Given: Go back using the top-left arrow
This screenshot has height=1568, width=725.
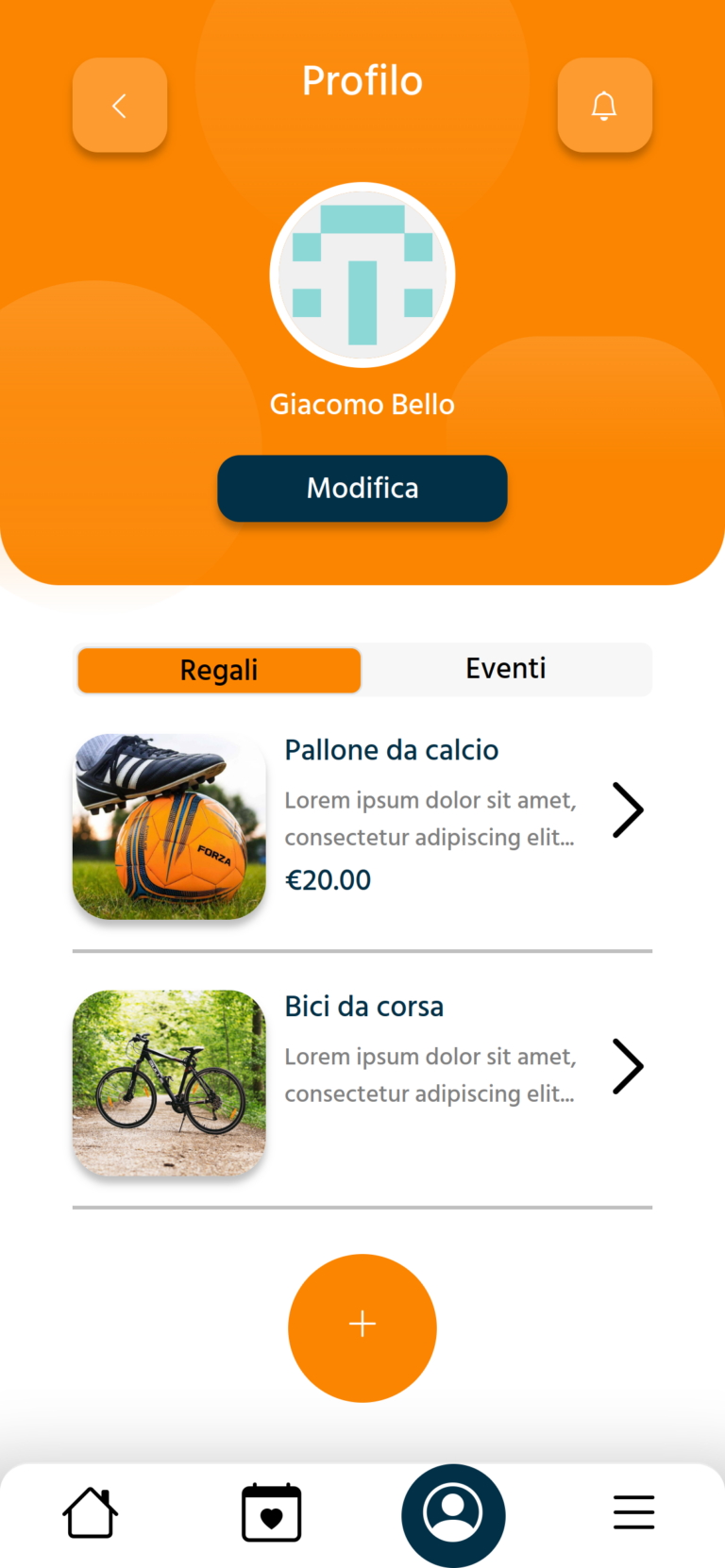Looking at the screenshot, I should tap(120, 106).
